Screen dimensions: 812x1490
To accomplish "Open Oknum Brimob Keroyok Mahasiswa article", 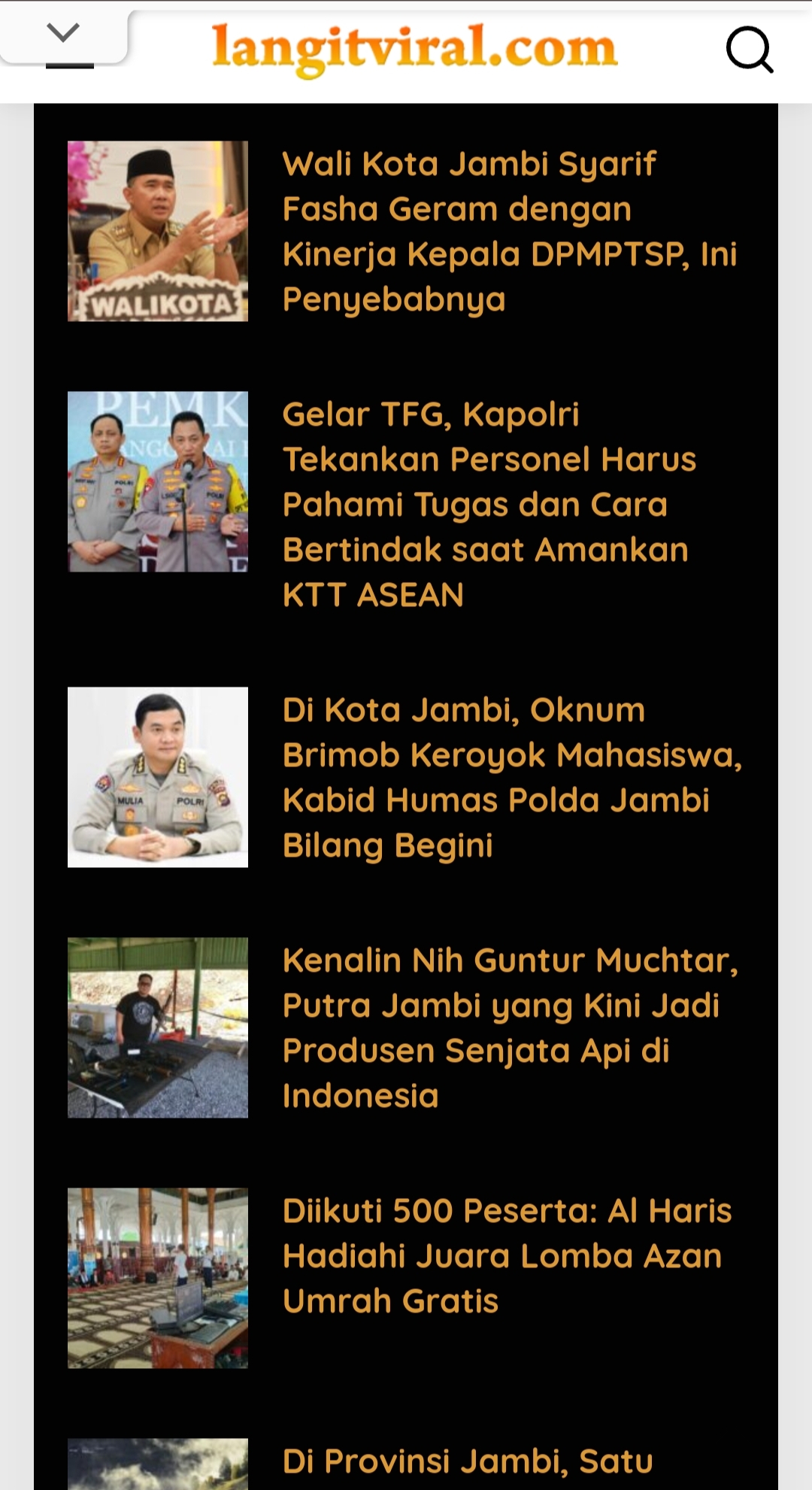I will [512, 778].
